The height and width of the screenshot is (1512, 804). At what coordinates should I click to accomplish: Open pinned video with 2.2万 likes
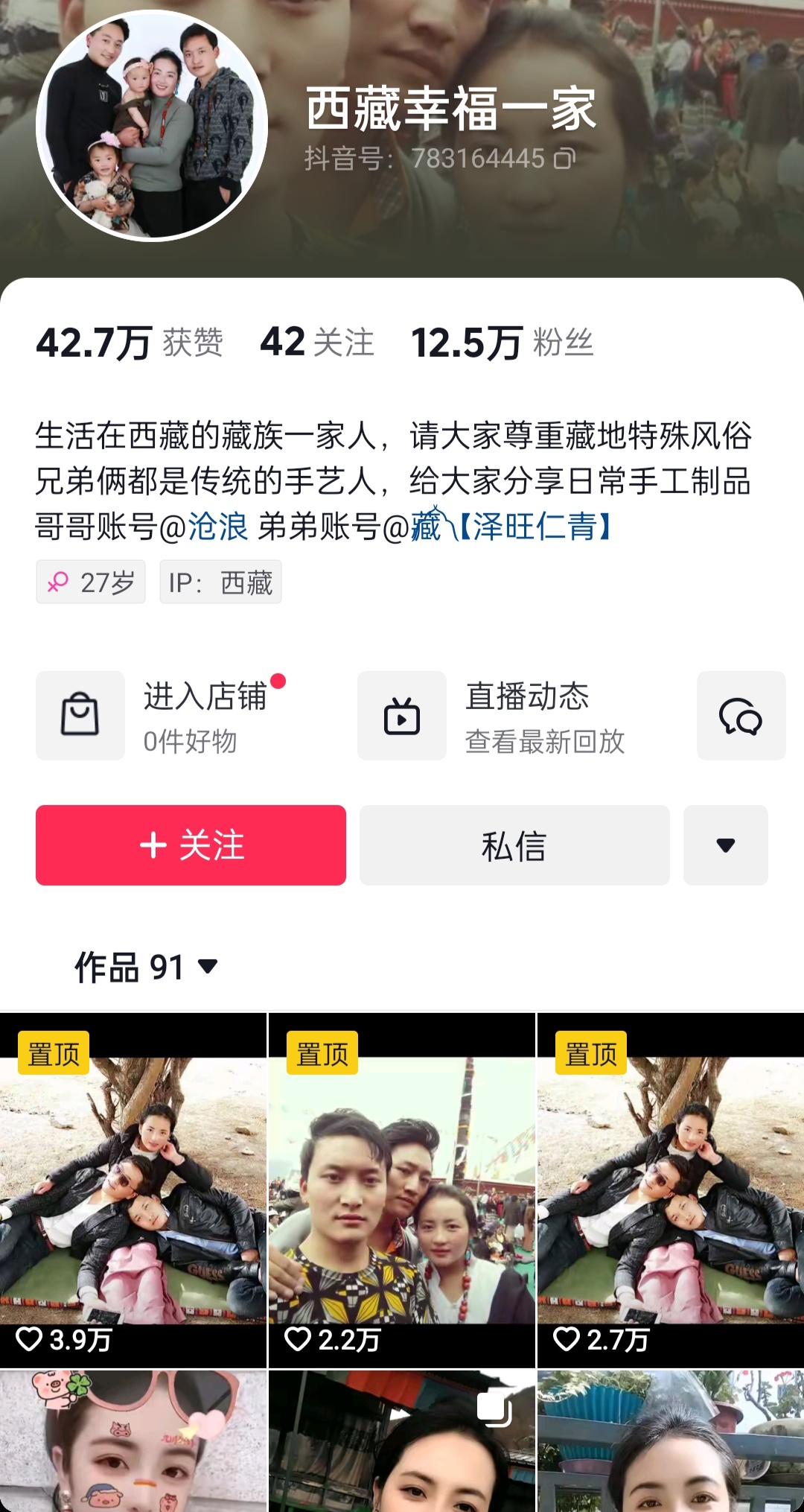click(x=402, y=1192)
